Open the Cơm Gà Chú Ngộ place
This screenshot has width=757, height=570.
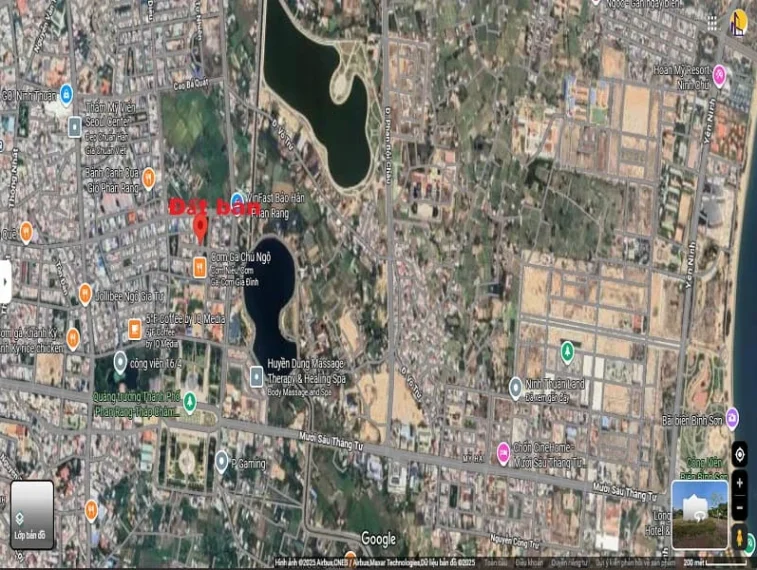[x=200, y=266]
